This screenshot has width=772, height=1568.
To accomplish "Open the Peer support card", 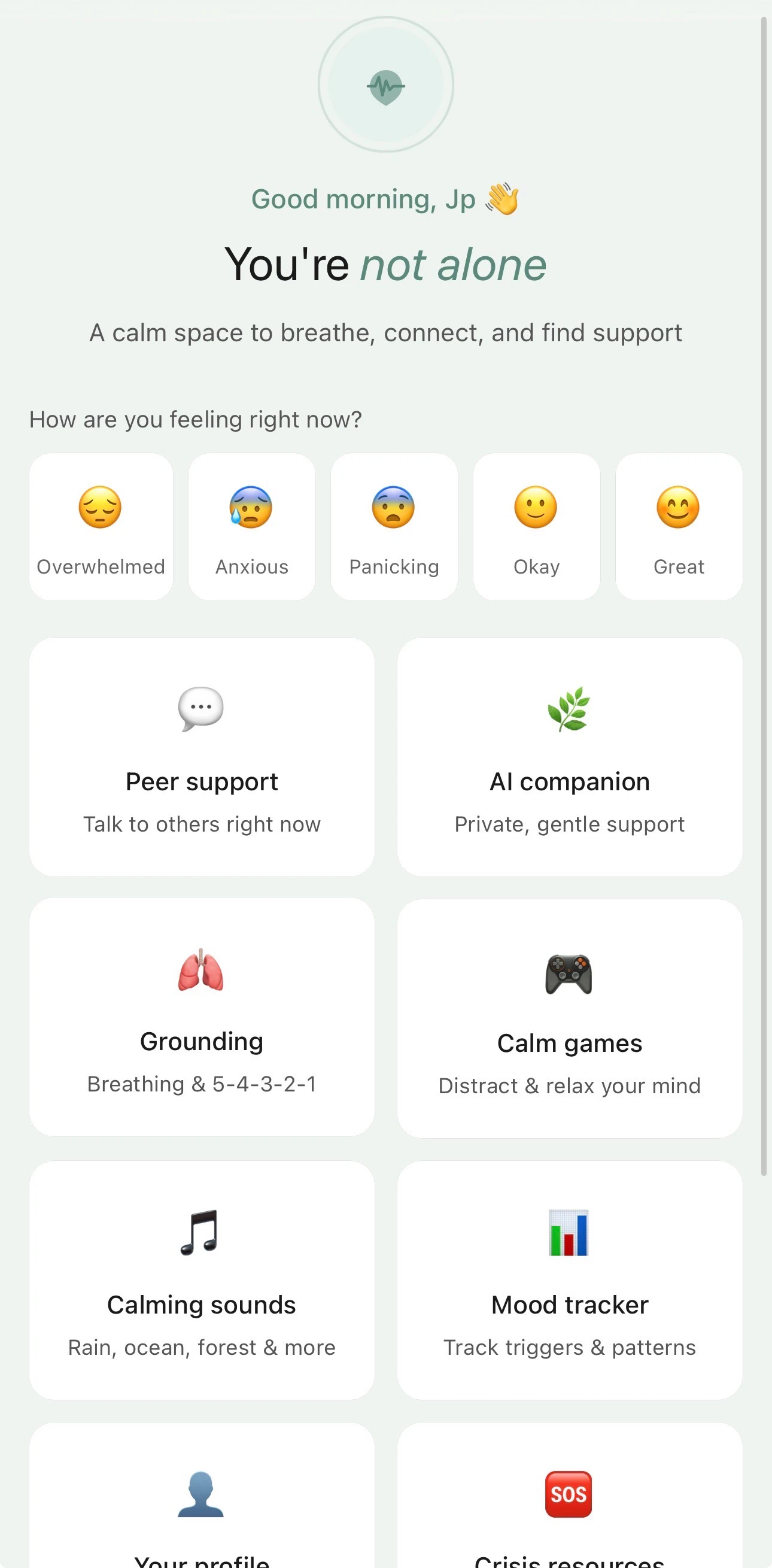I will [201, 757].
